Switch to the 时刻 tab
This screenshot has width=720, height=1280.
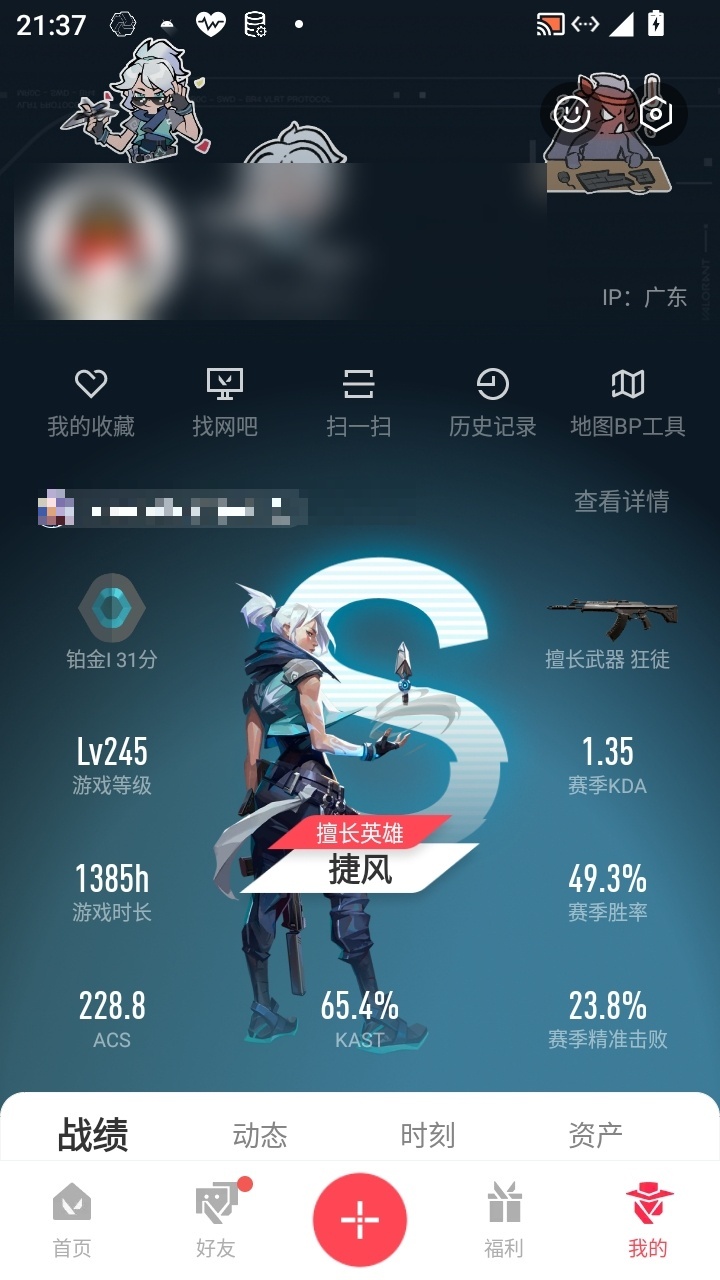tap(428, 1135)
